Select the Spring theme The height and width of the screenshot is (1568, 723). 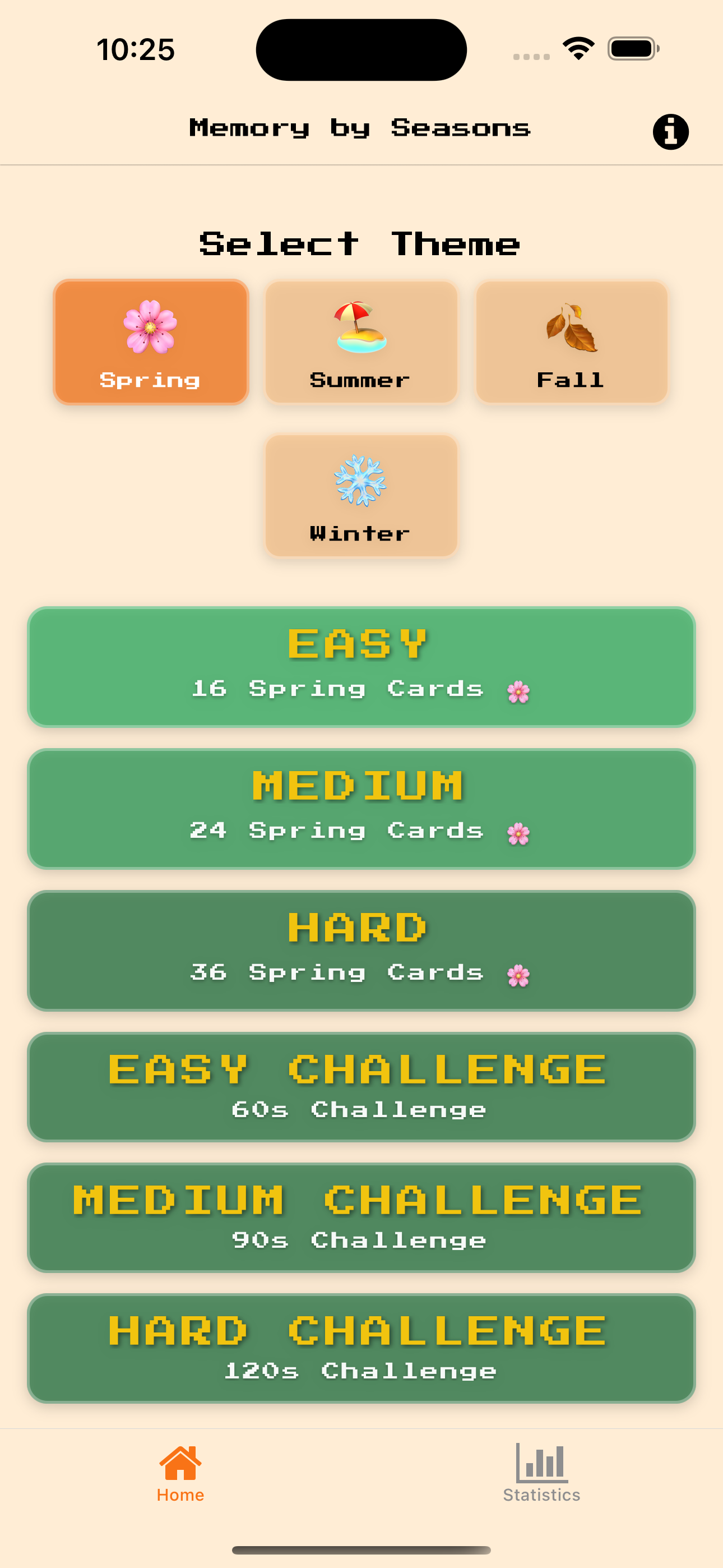(x=150, y=342)
